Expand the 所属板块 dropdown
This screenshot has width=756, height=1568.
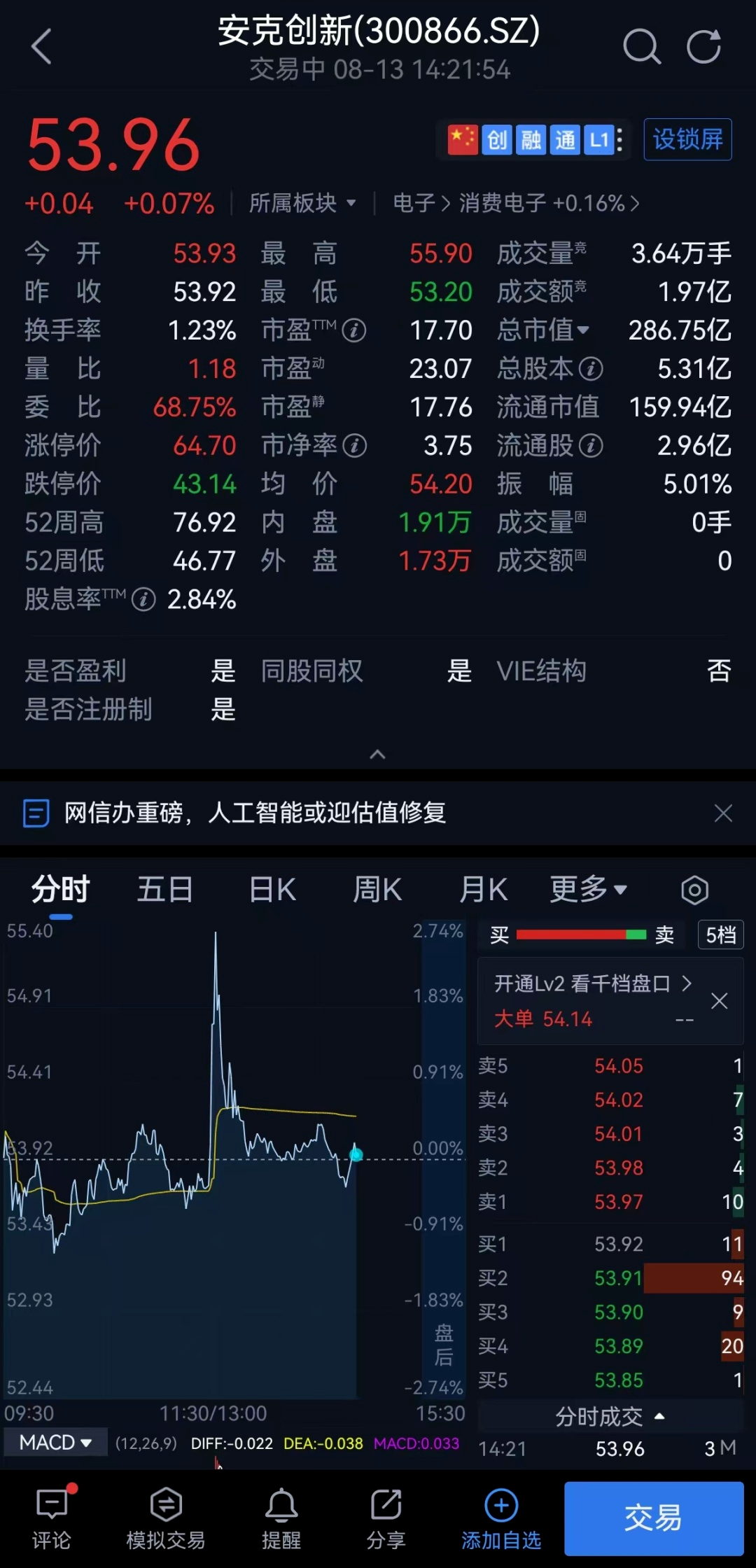[302, 203]
